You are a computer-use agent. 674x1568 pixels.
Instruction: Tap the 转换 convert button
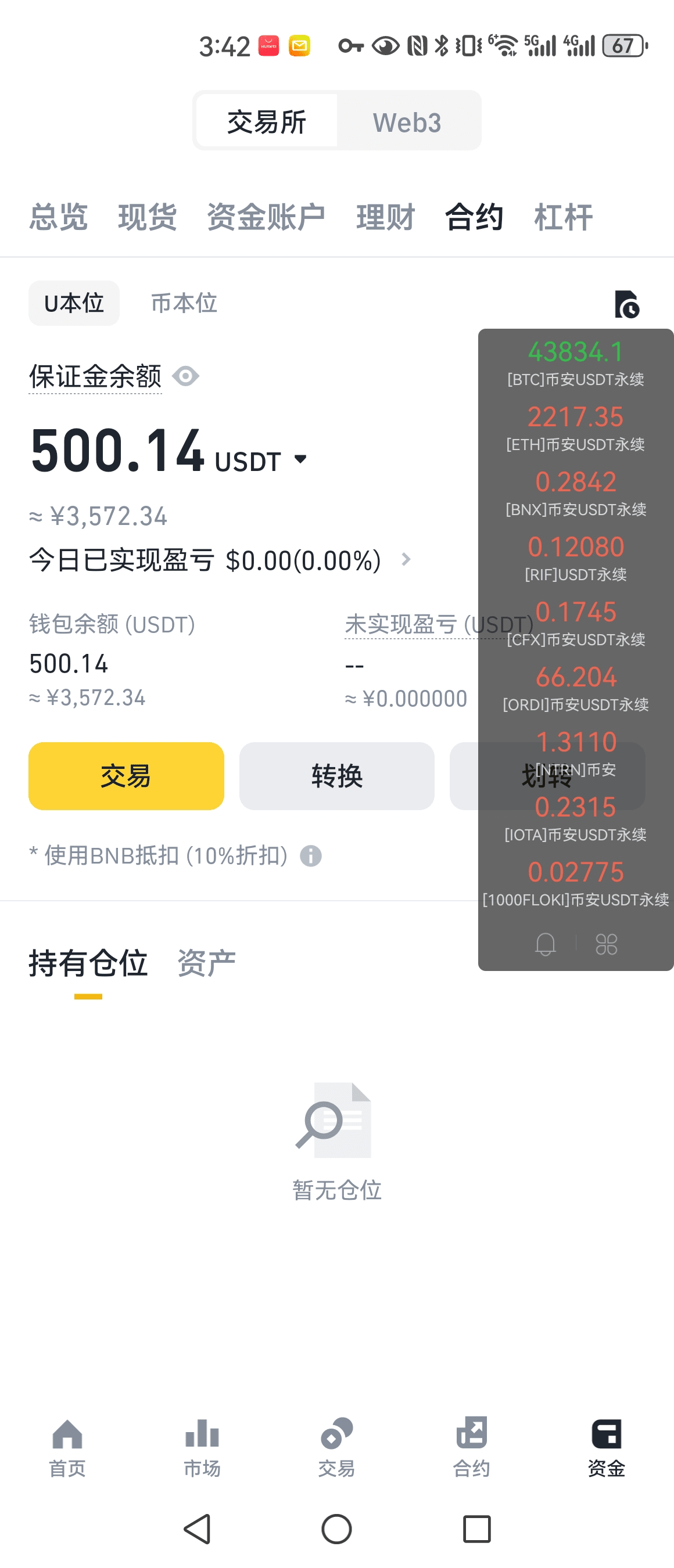[x=336, y=775]
